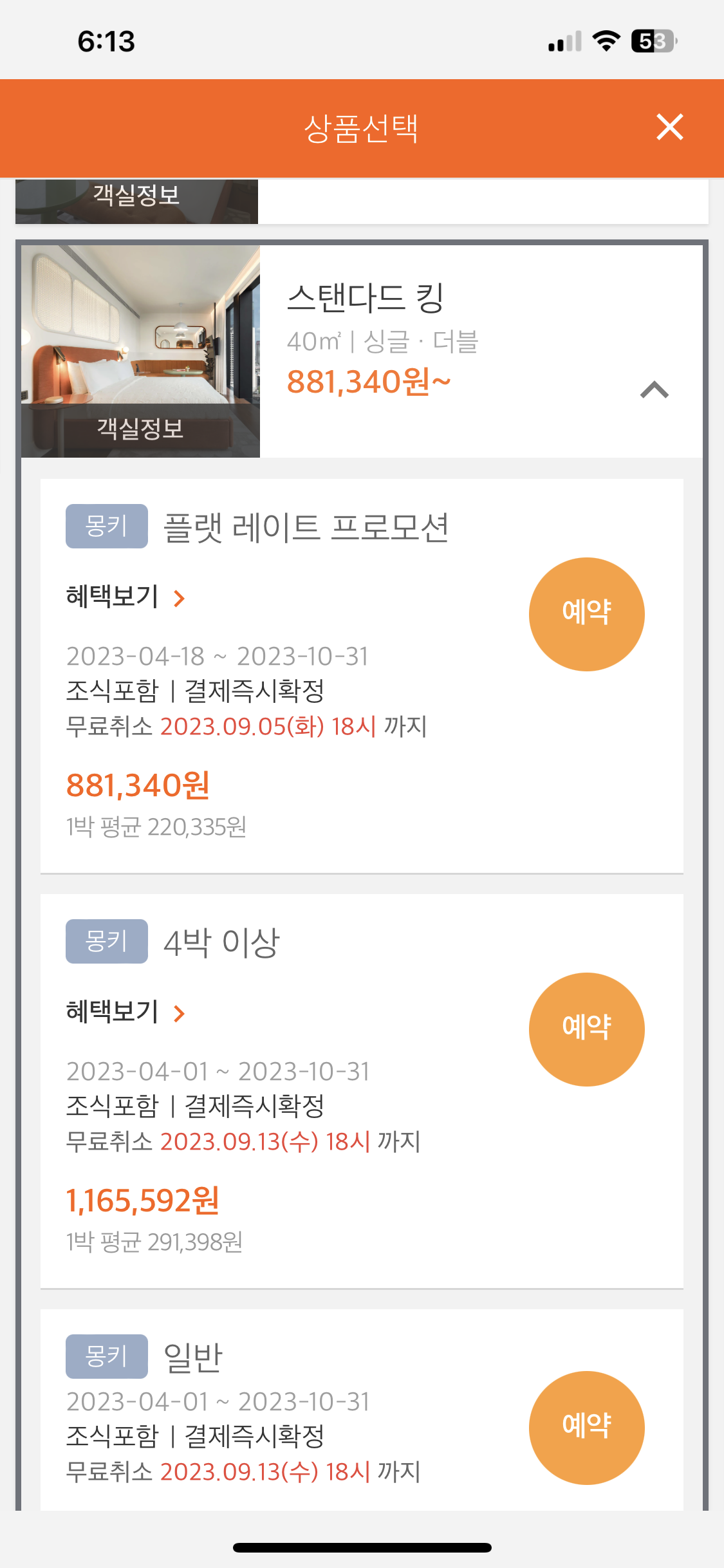This screenshot has height=1568, width=724.
Task: View 혜택보기 for 4박 이상
Action: (125, 1013)
